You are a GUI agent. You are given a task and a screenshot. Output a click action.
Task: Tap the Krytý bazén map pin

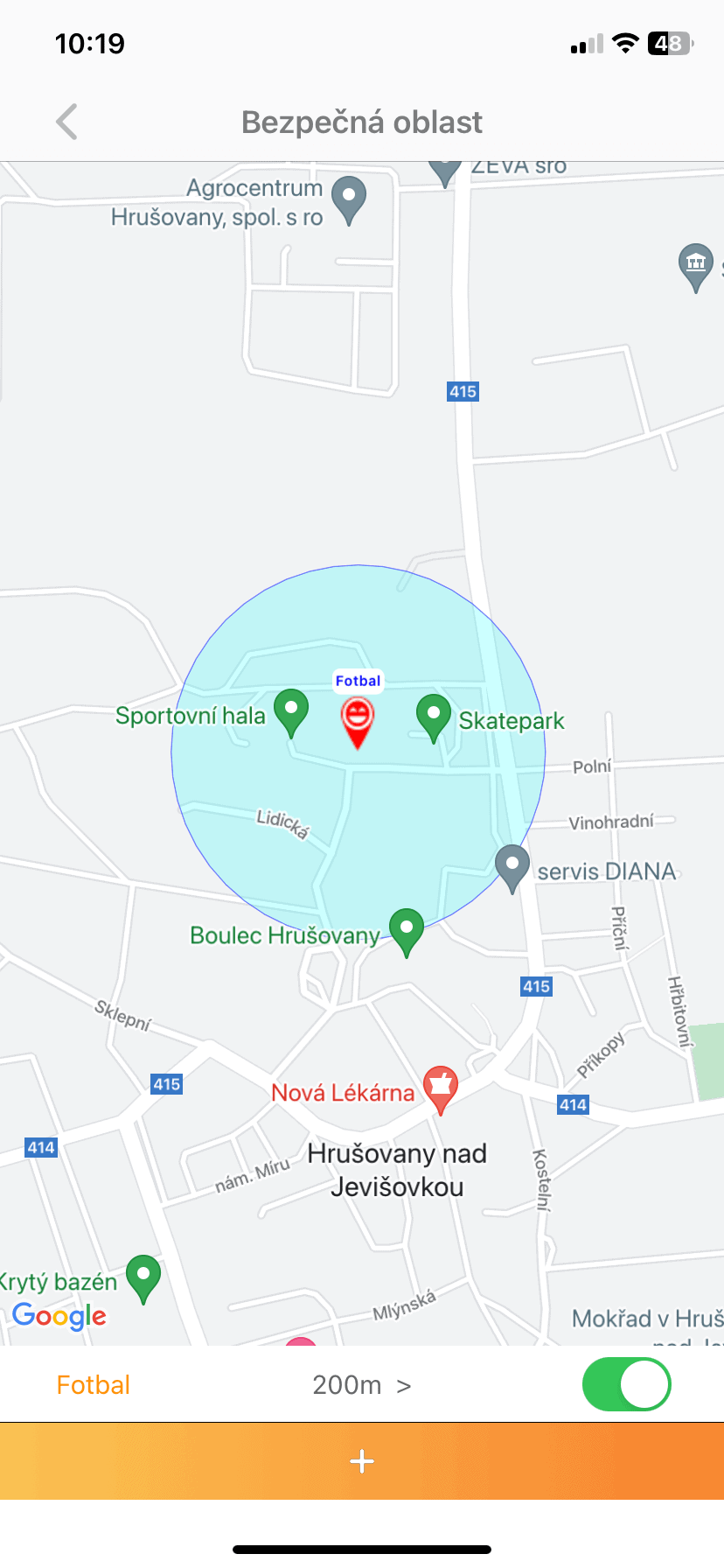click(143, 1279)
